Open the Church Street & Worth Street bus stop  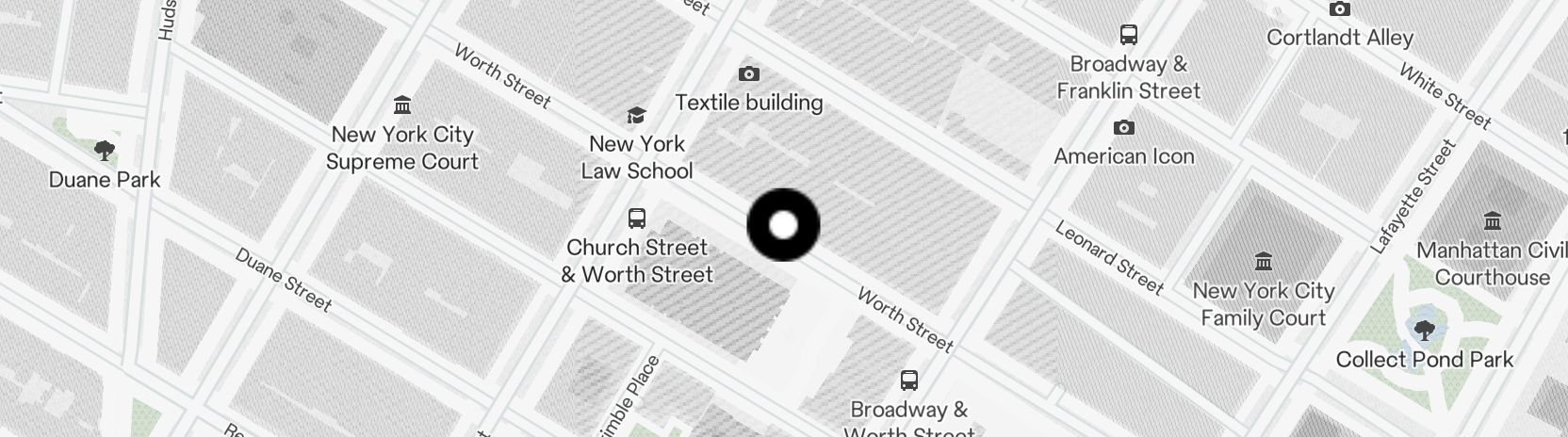tap(637, 218)
